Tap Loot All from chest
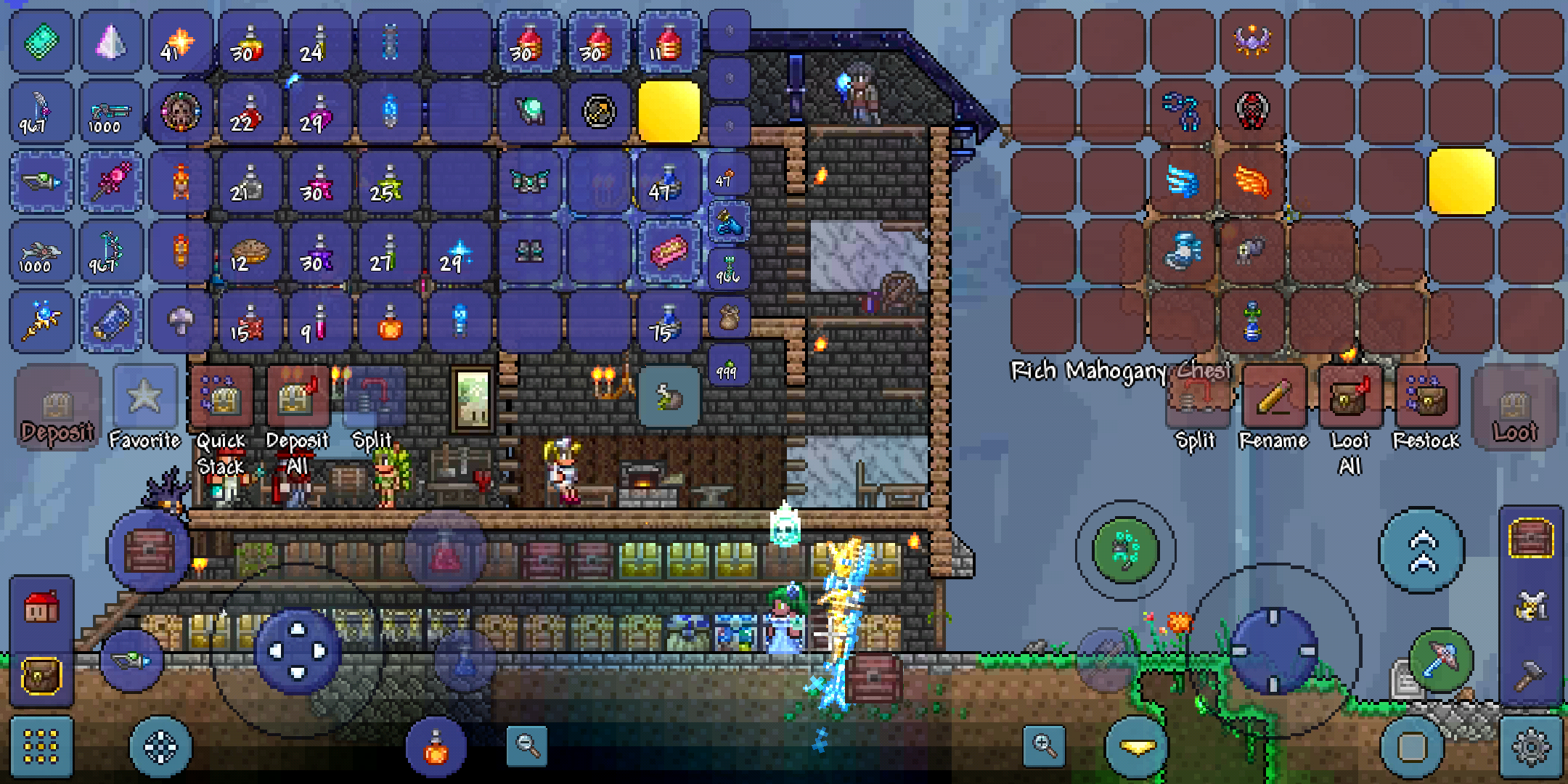The height and width of the screenshot is (784, 1568). tap(1349, 397)
